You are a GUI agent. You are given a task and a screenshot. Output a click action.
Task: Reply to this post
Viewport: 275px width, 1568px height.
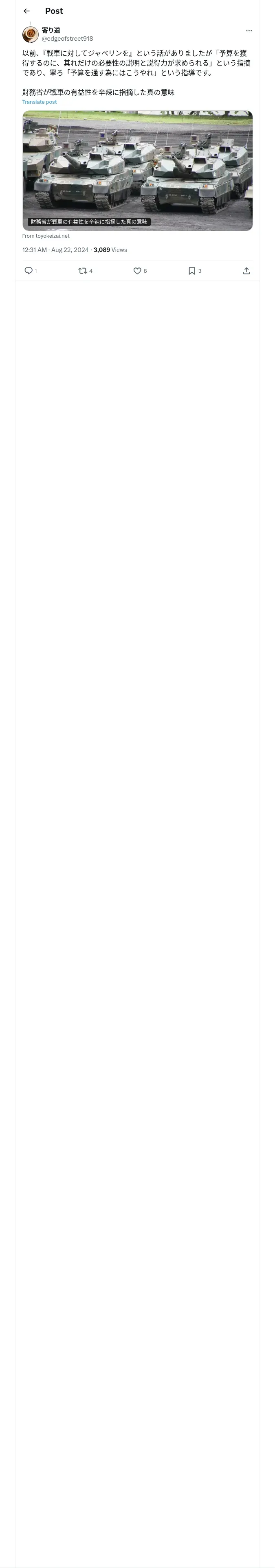(29, 271)
